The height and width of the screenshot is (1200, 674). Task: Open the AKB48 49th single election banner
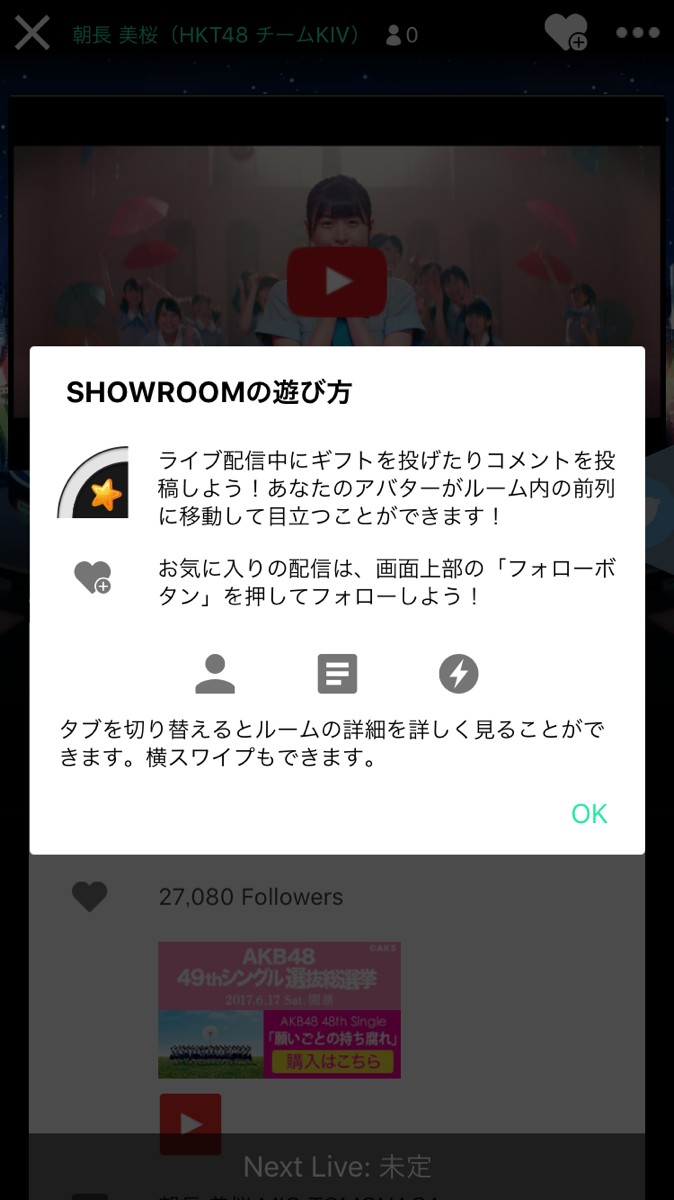(x=279, y=1009)
